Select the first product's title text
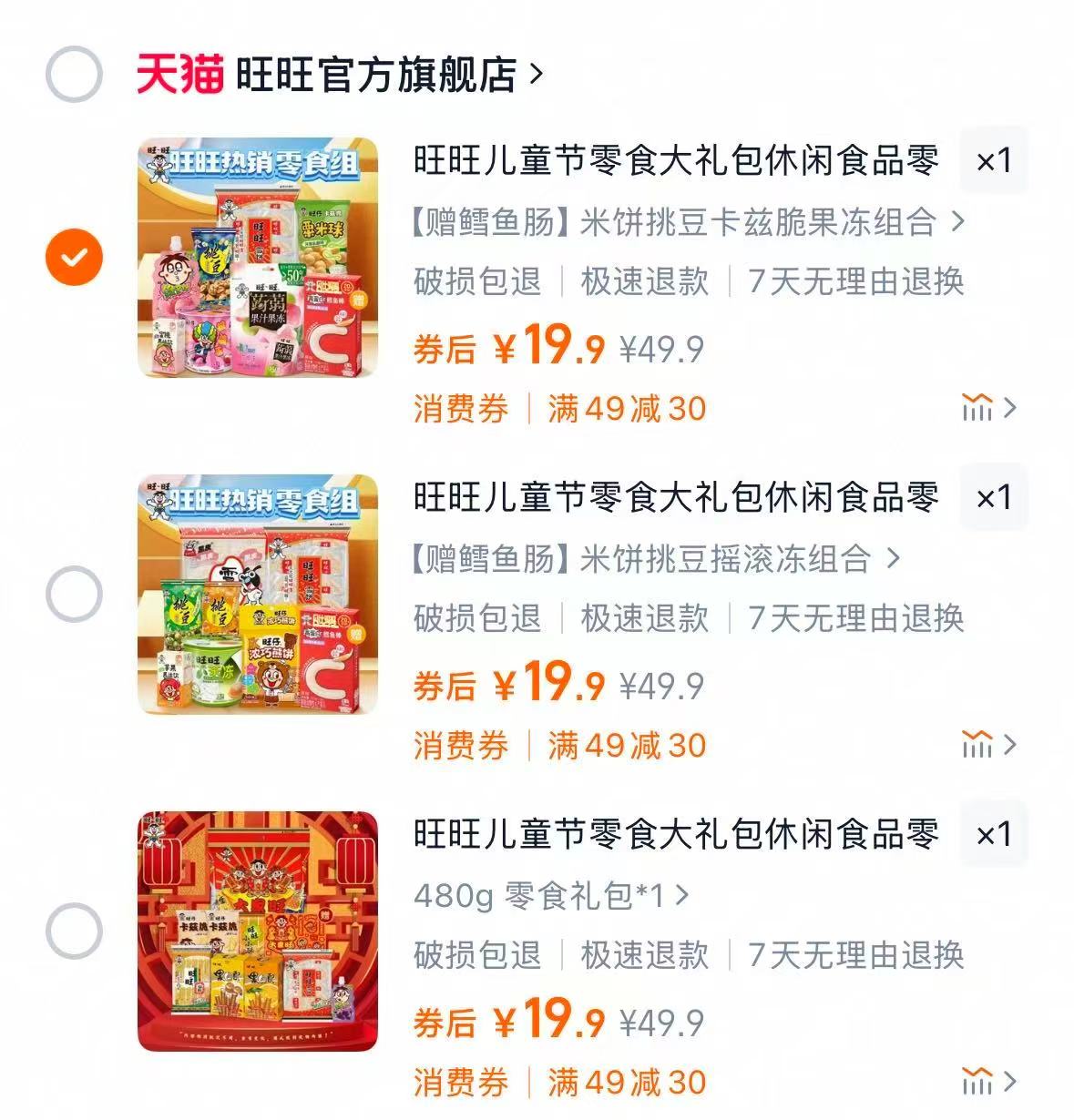Viewport: 1074px width, 1120px height. tap(674, 158)
